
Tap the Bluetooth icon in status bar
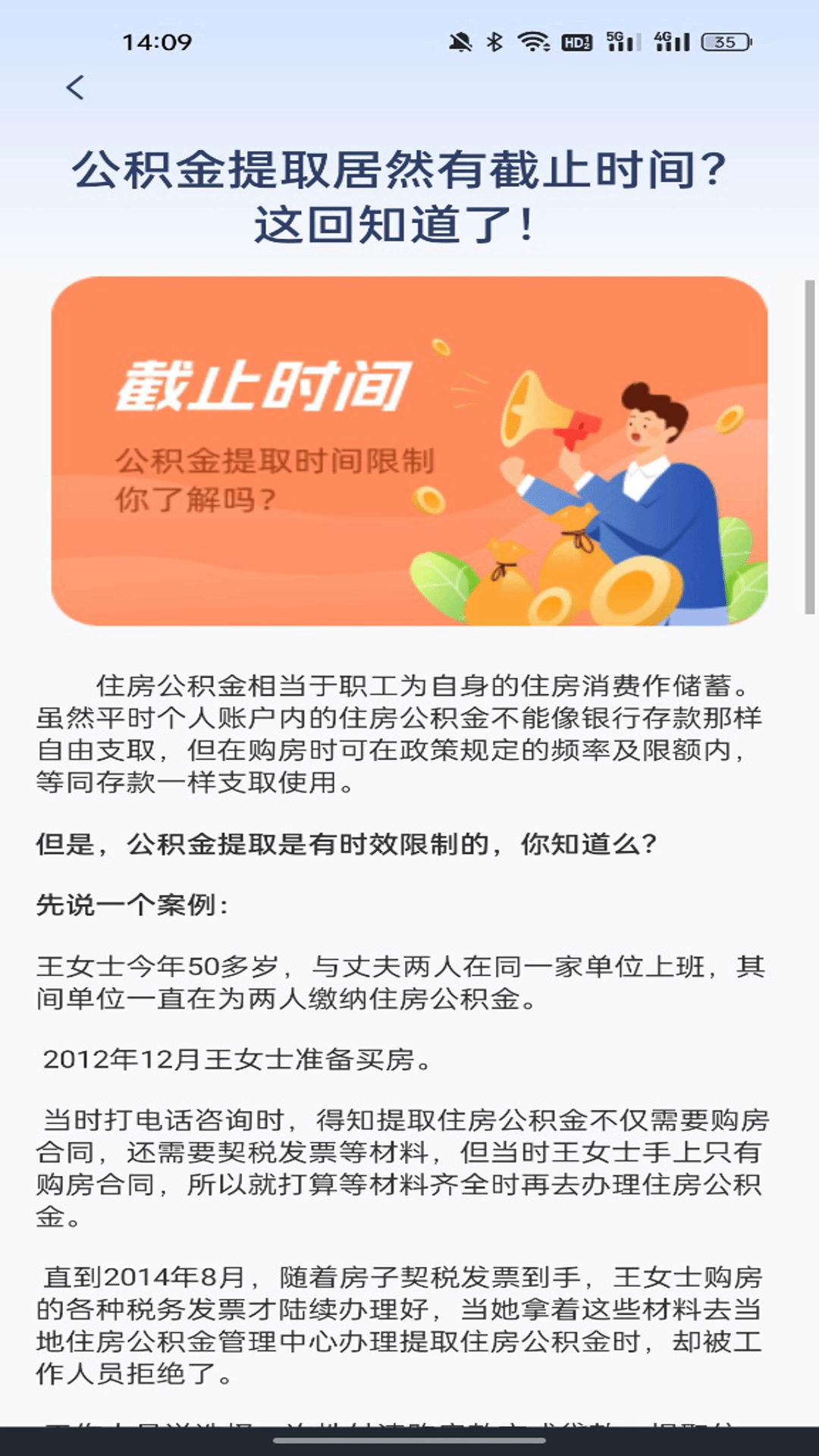pyautogui.click(x=497, y=42)
